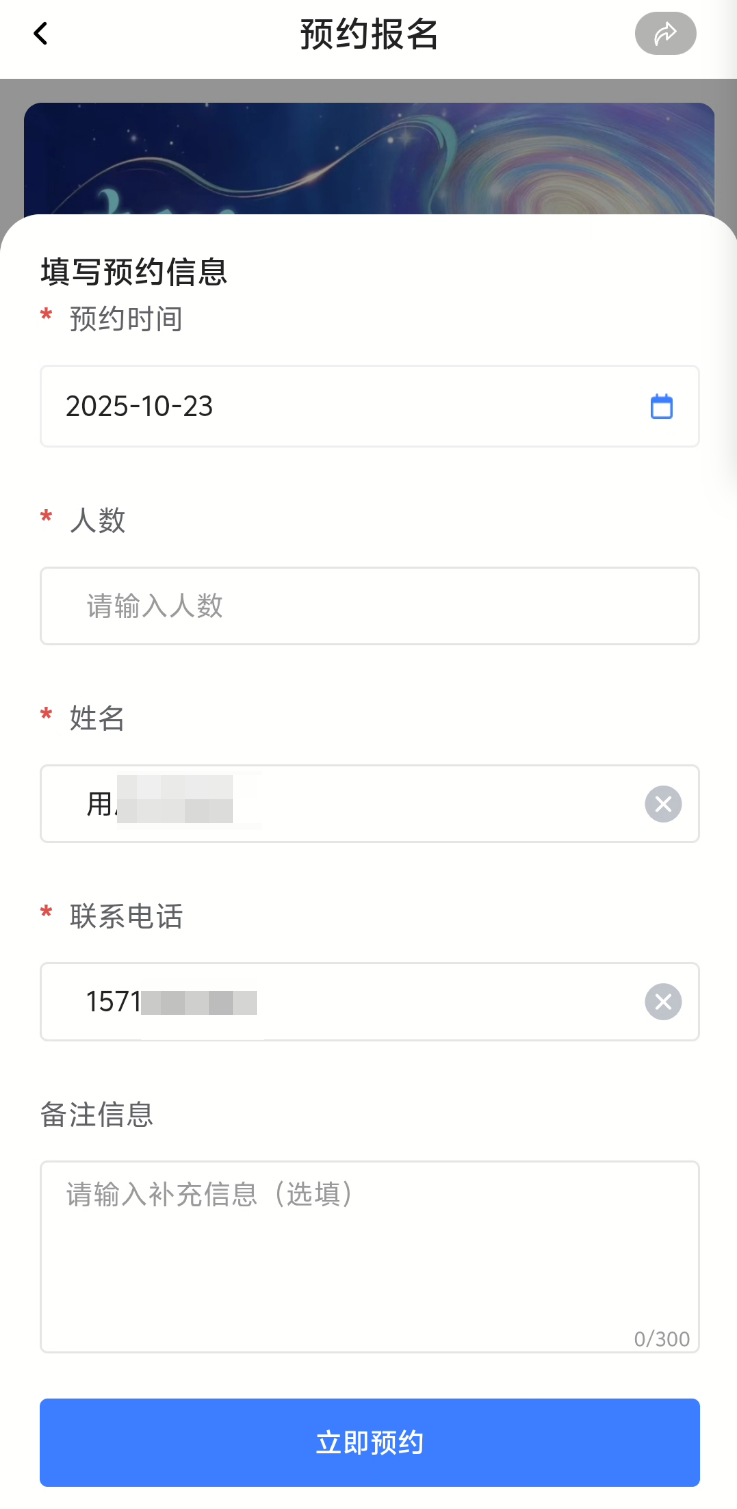Screen dimensions: 737x1509
Task: Clear the 姓名 field
Action: point(663,804)
